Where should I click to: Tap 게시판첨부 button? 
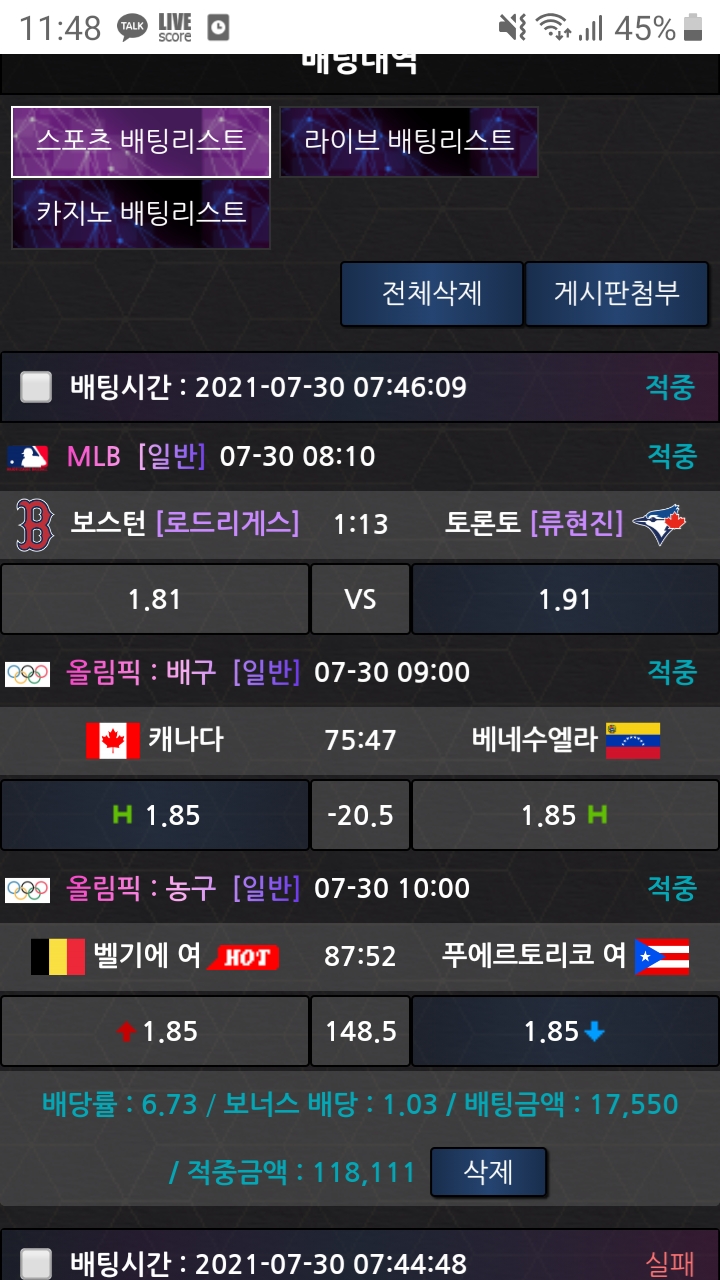[x=617, y=294]
